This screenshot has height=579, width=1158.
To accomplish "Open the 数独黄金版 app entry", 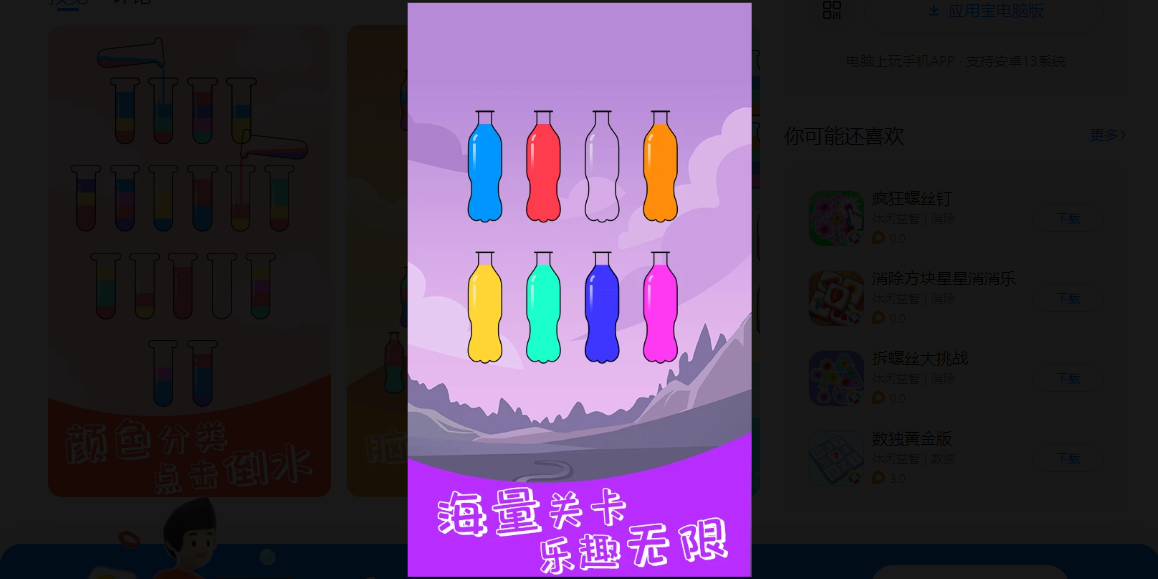I will [911, 438].
